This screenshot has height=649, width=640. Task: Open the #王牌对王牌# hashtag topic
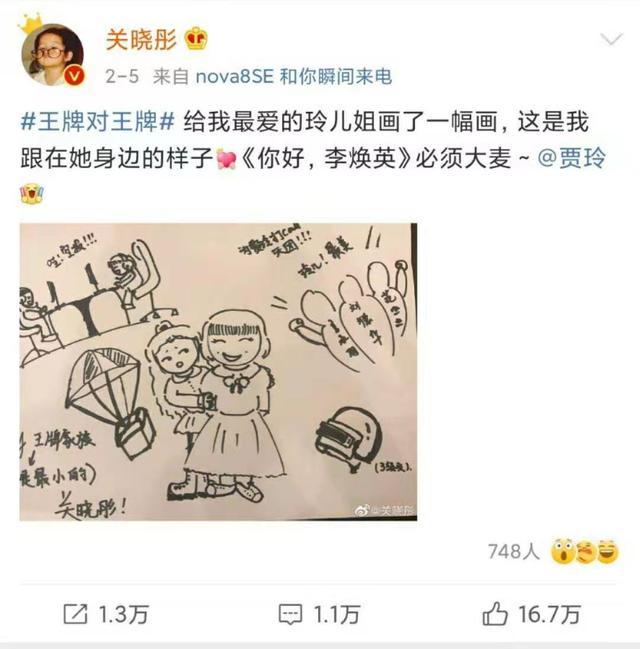(98, 123)
